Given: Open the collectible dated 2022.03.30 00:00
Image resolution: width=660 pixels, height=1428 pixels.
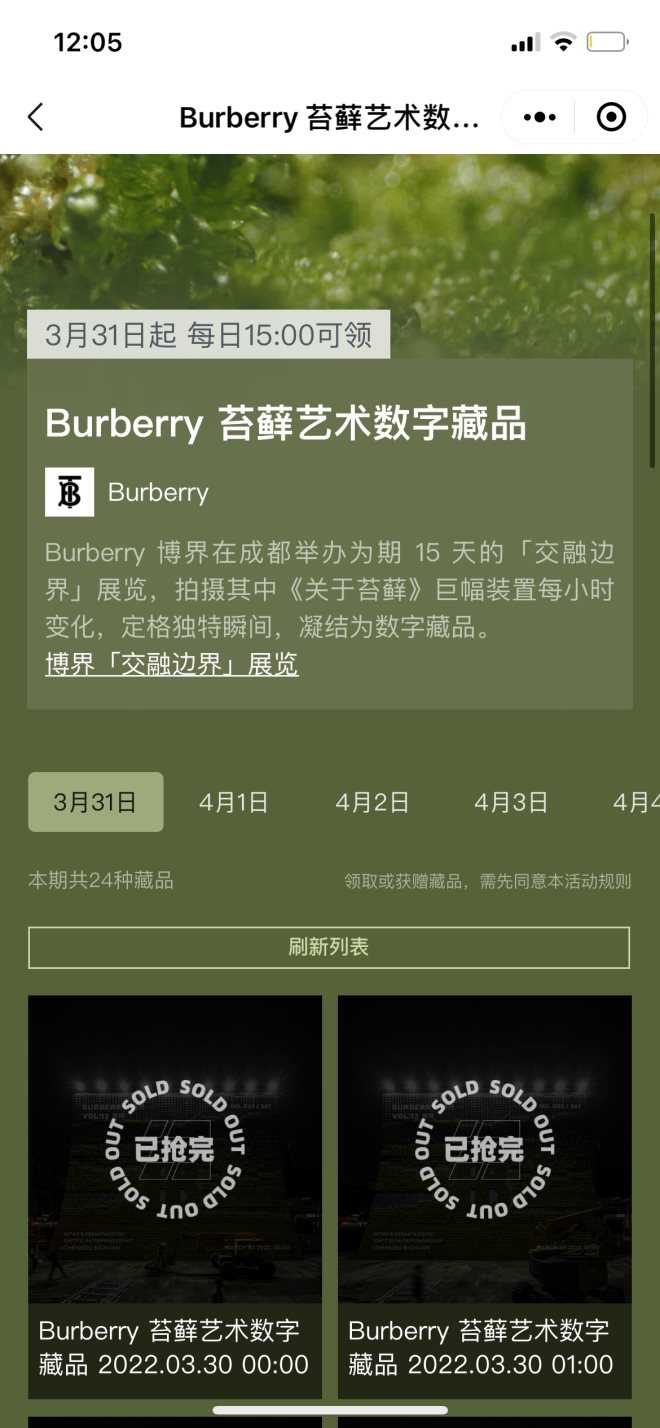Looking at the screenshot, I should coord(175,1195).
